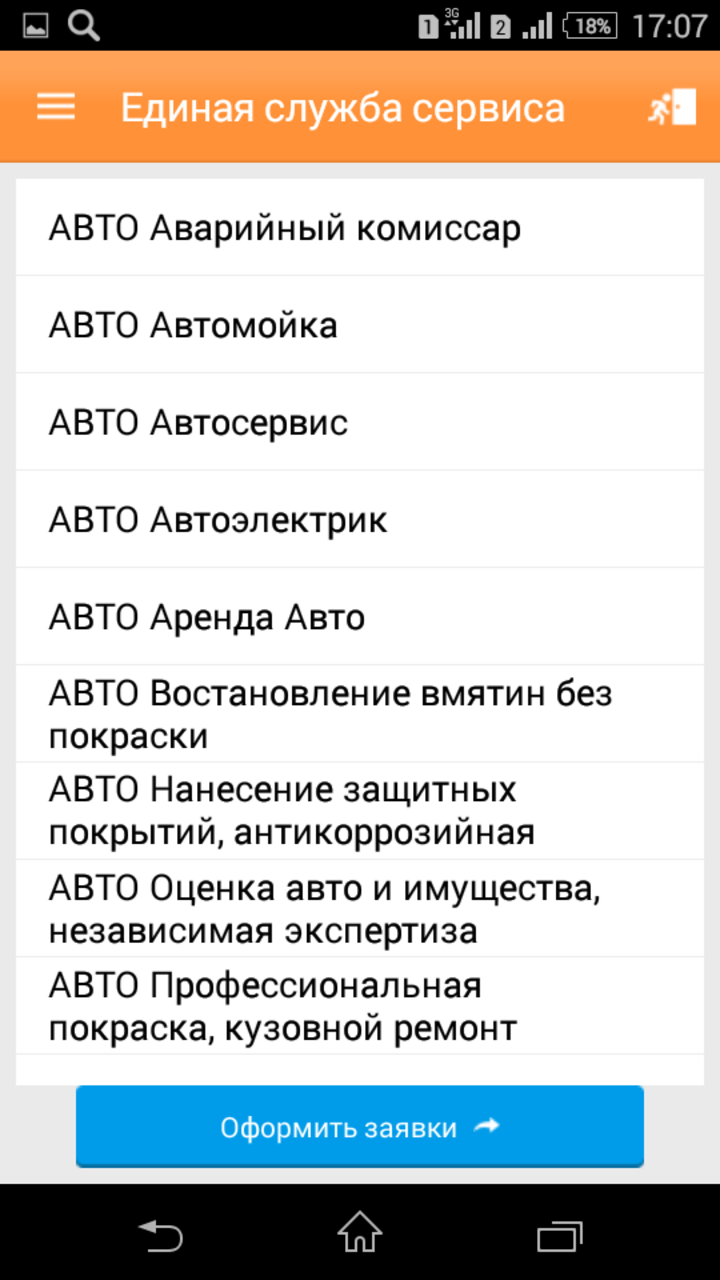
Task: Select АВТО Аварийный комиссар
Action: click(x=360, y=229)
